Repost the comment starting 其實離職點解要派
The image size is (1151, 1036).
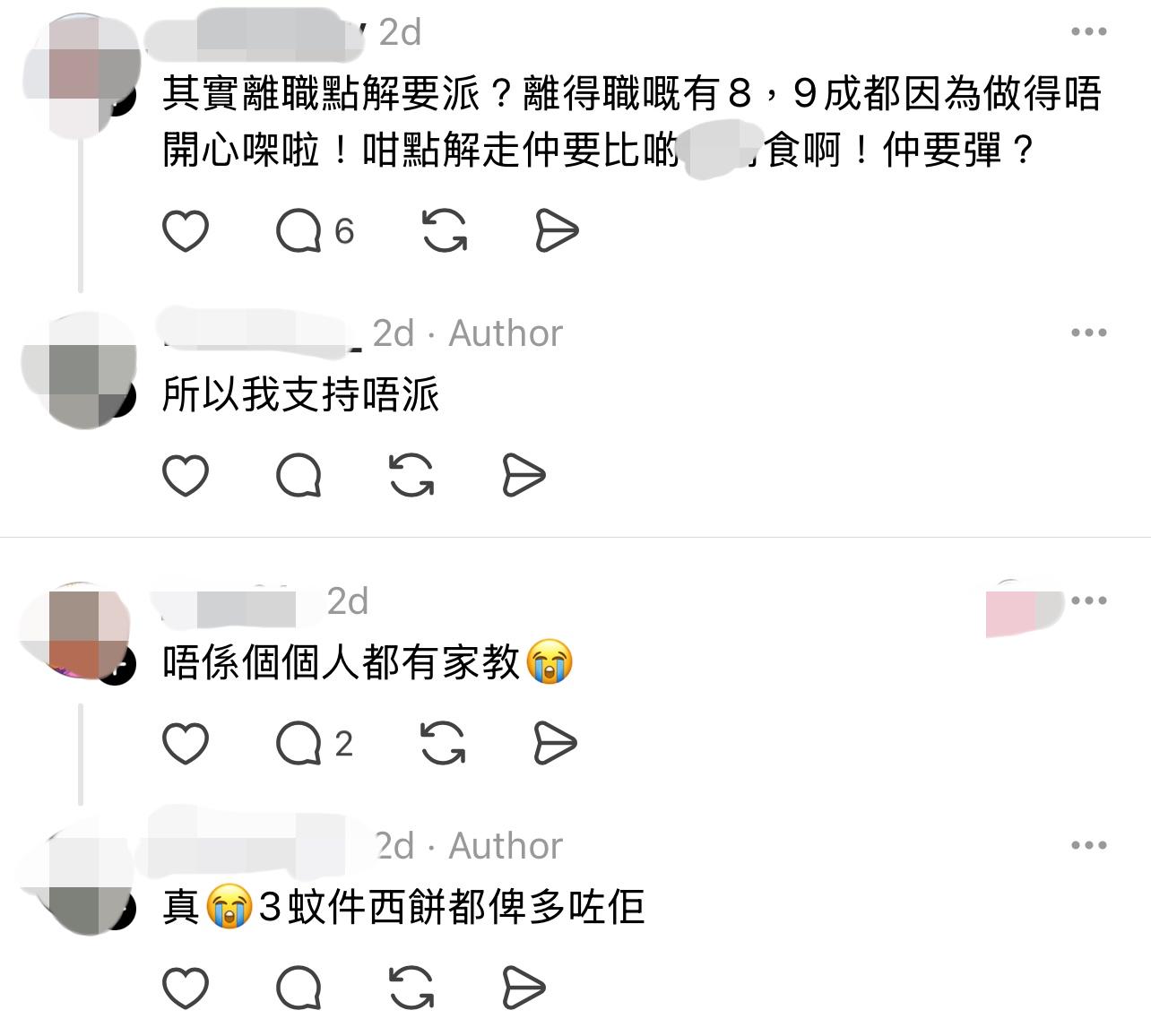click(x=445, y=230)
